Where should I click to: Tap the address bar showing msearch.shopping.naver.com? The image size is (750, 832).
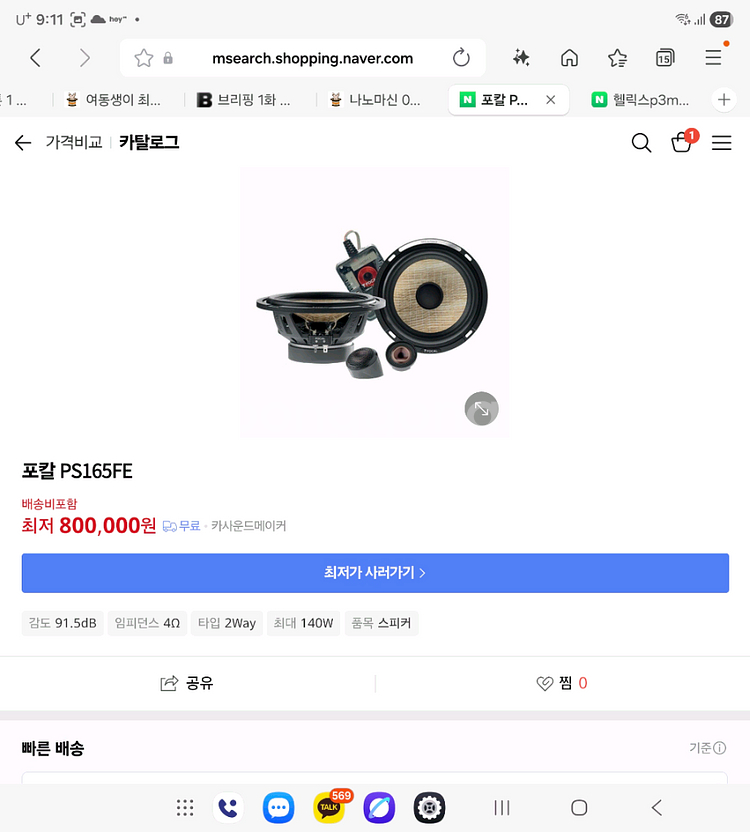click(x=312, y=58)
